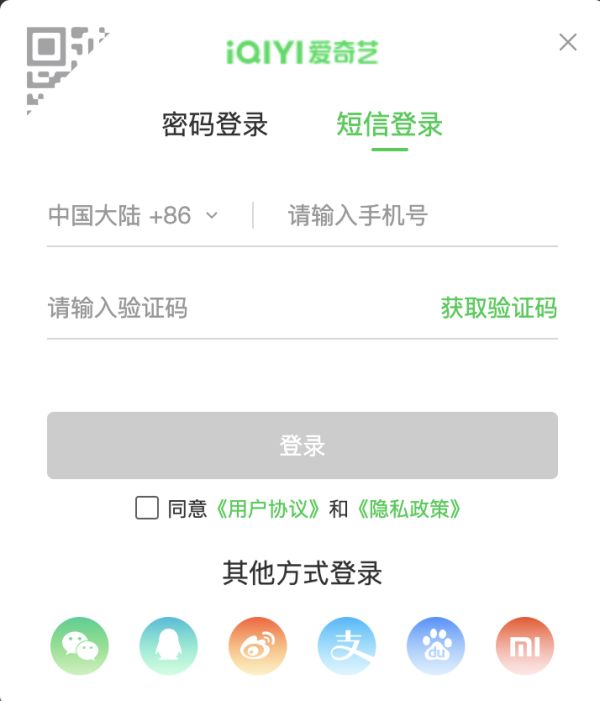Switch to 密码登录 tab

coord(215,125)
